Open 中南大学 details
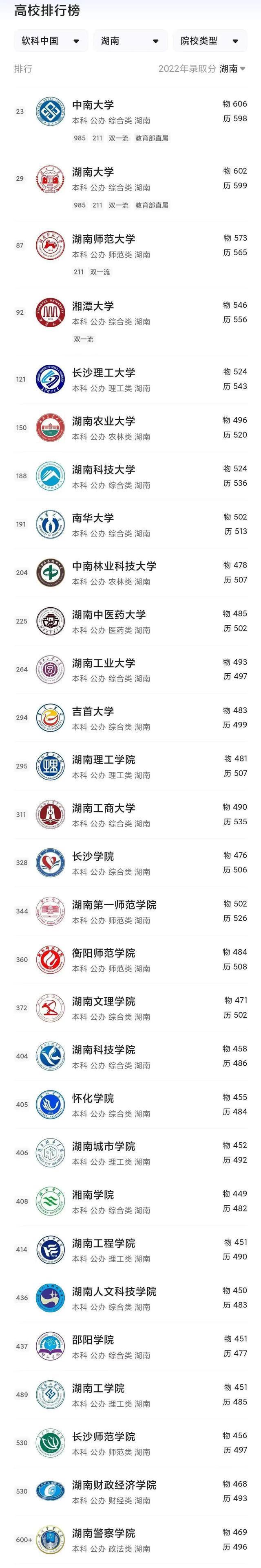Screen dimensions: 261x1568 coord(93,105)
